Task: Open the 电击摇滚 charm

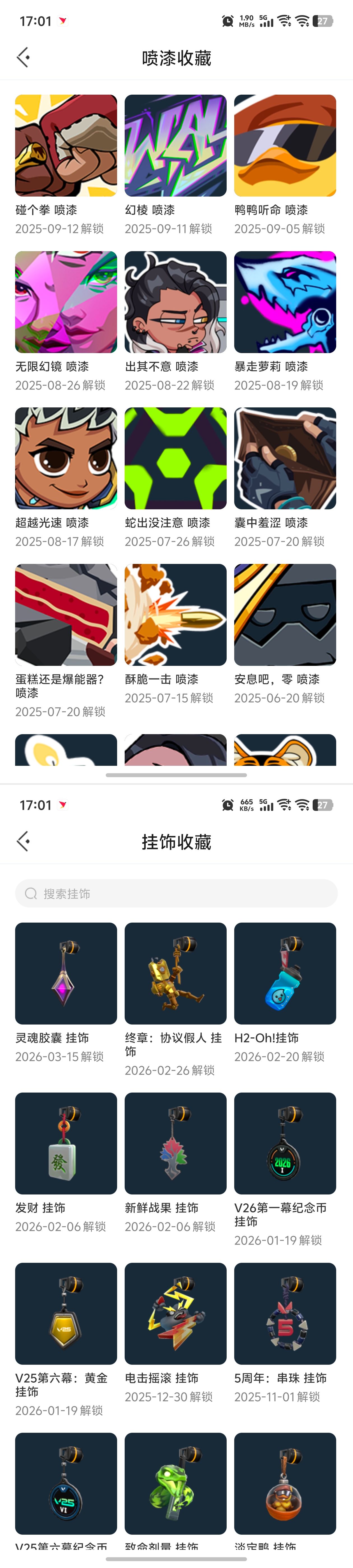Action: click(x=175, y=1313)
